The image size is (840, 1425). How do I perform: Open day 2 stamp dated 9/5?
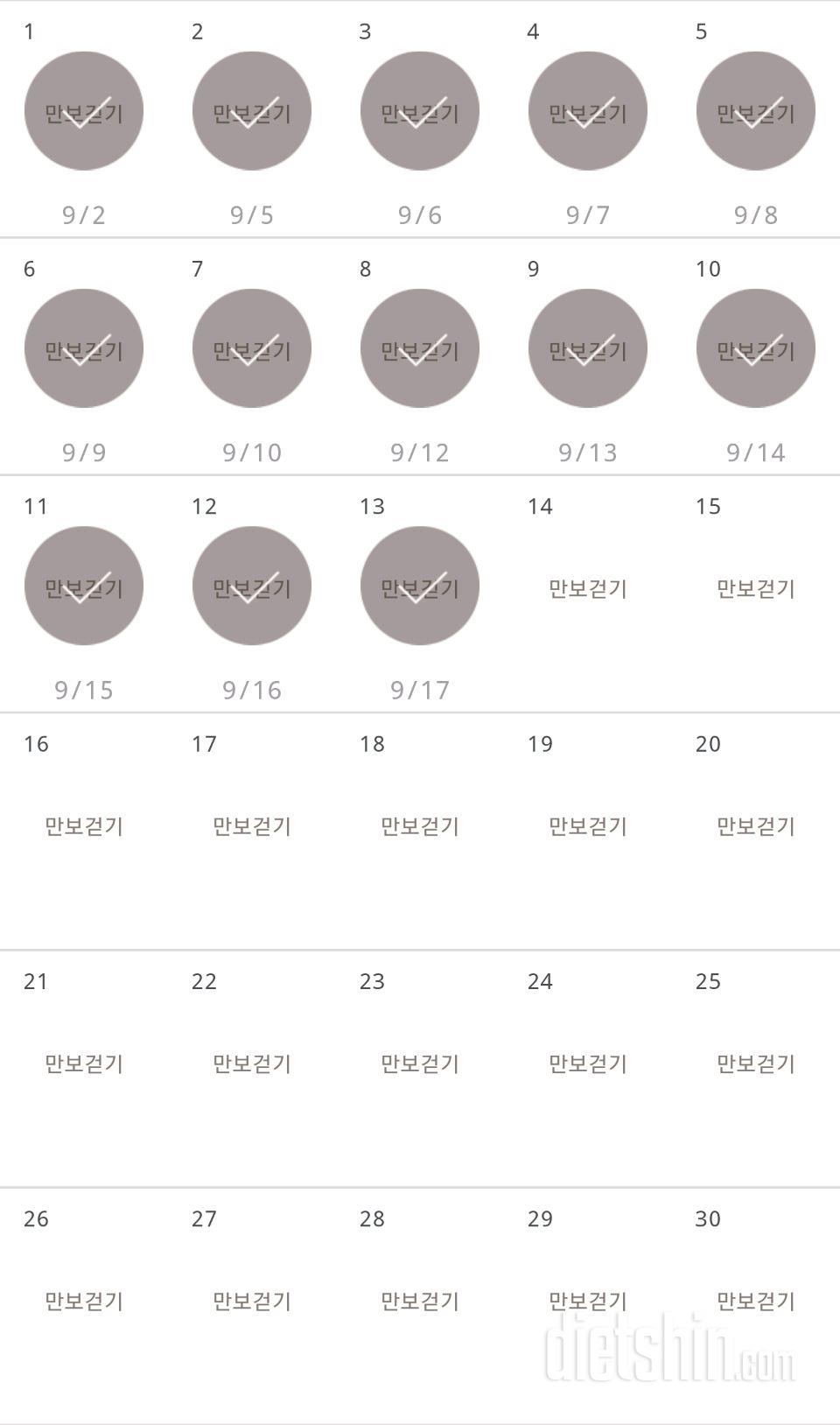click(x=252, y=111)
